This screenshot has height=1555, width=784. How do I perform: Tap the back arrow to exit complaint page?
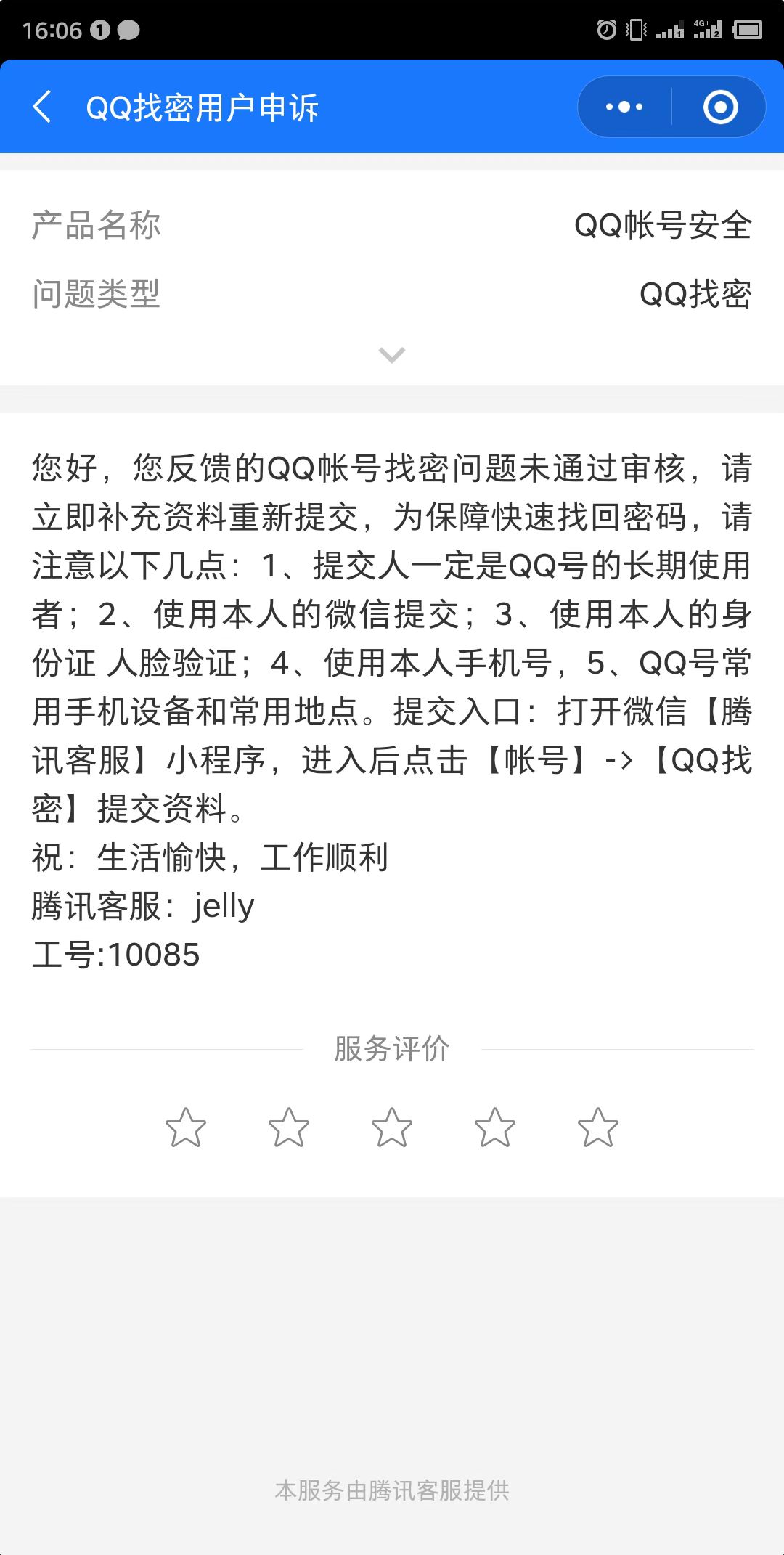coord(41,107)
